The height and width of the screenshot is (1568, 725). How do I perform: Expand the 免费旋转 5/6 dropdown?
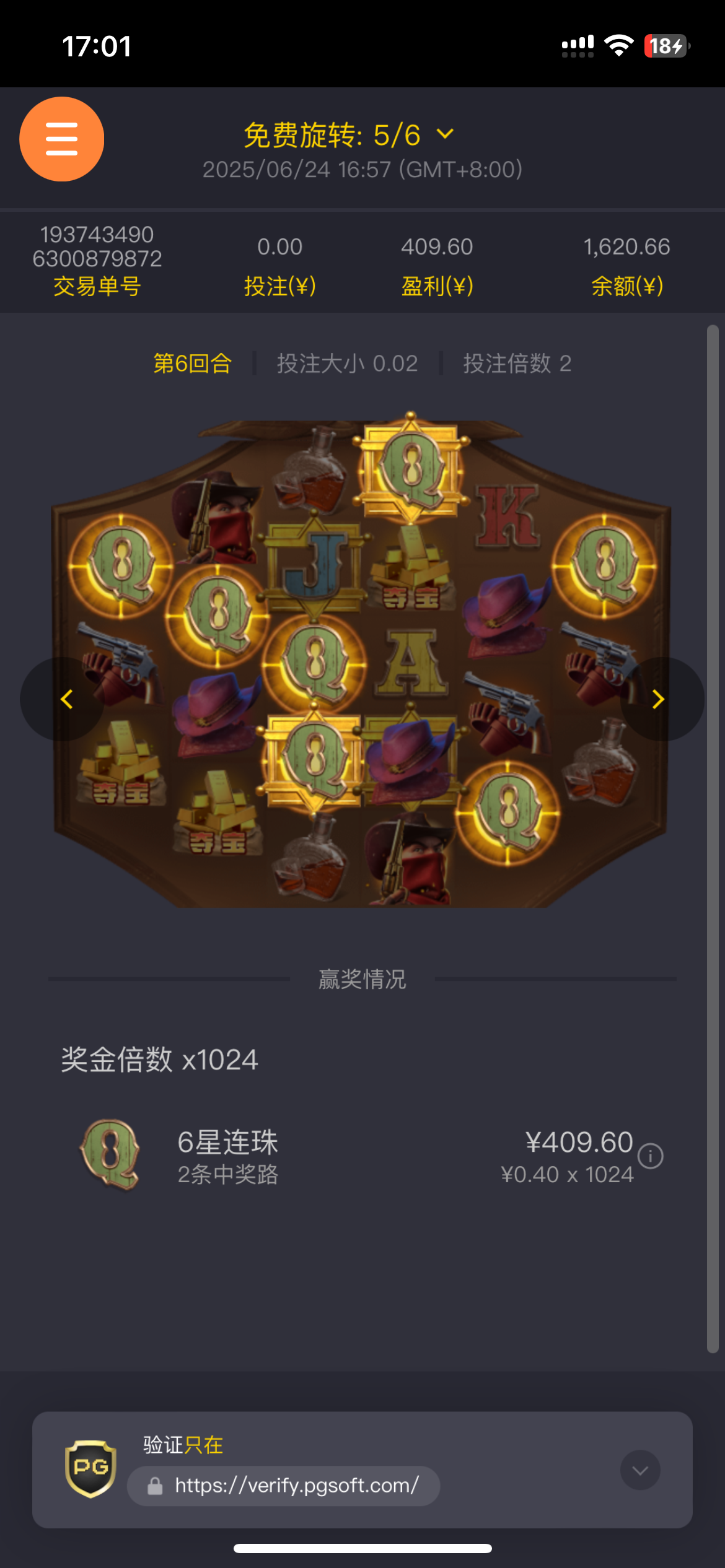click(444, 134)
